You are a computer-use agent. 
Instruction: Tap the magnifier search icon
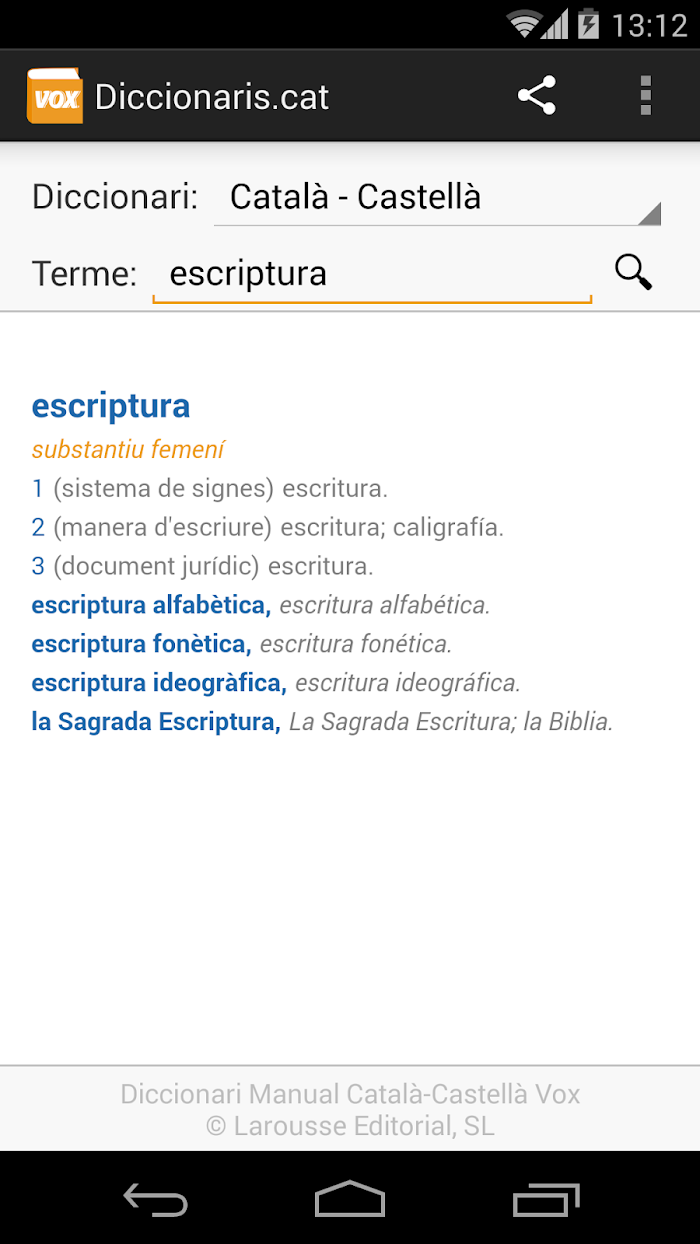click(633, 272)
